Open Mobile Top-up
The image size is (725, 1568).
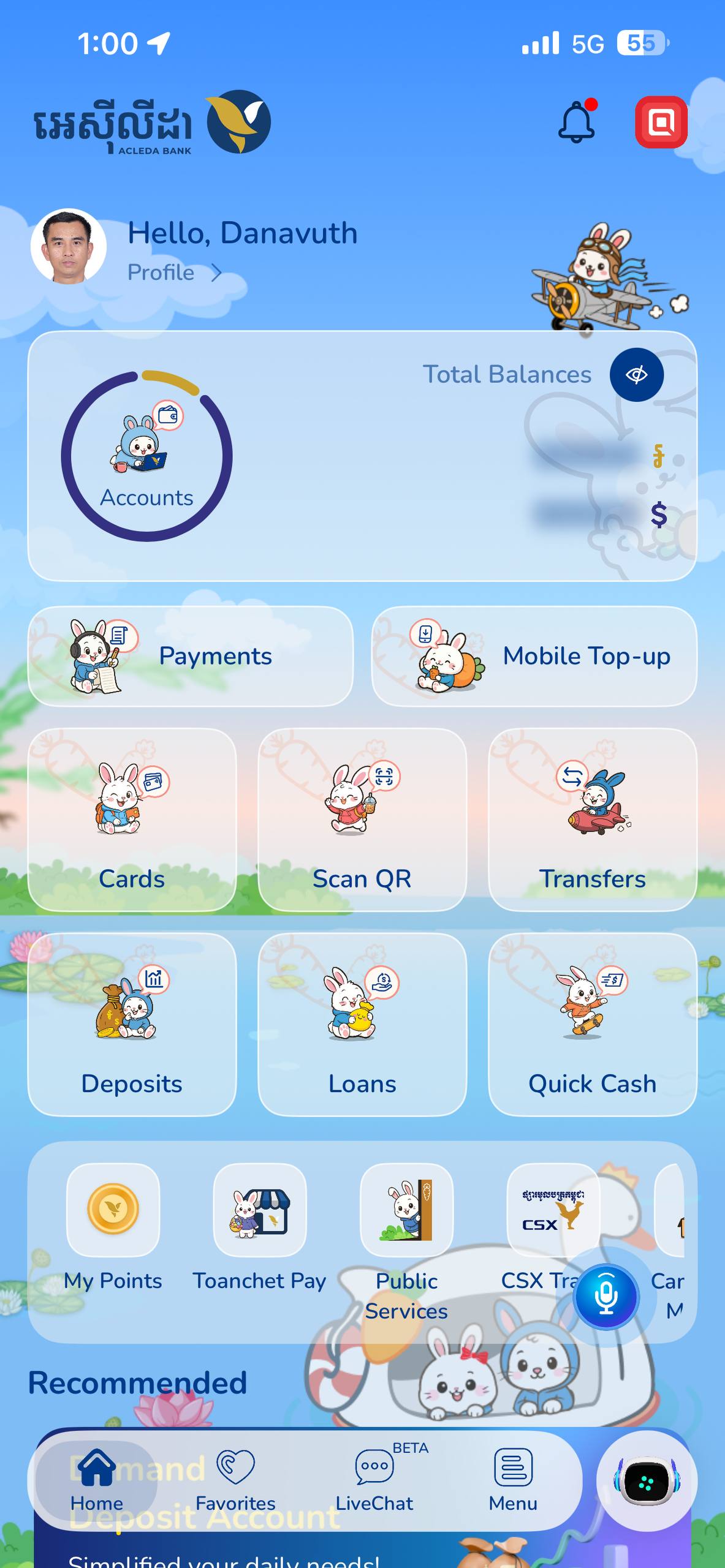pyautogui.click(x=534, y=656)
